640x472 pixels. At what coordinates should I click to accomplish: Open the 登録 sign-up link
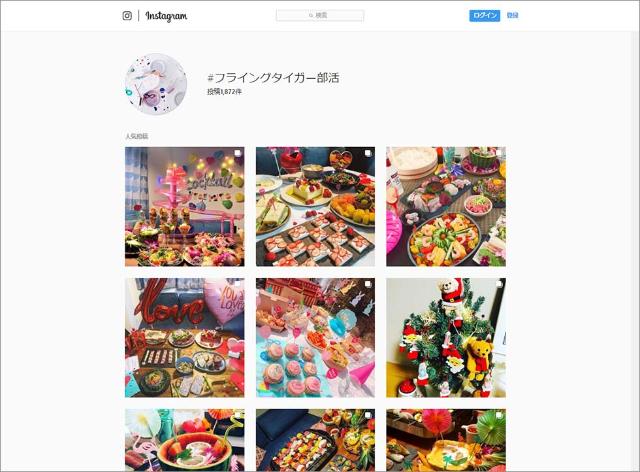[513, 16]
